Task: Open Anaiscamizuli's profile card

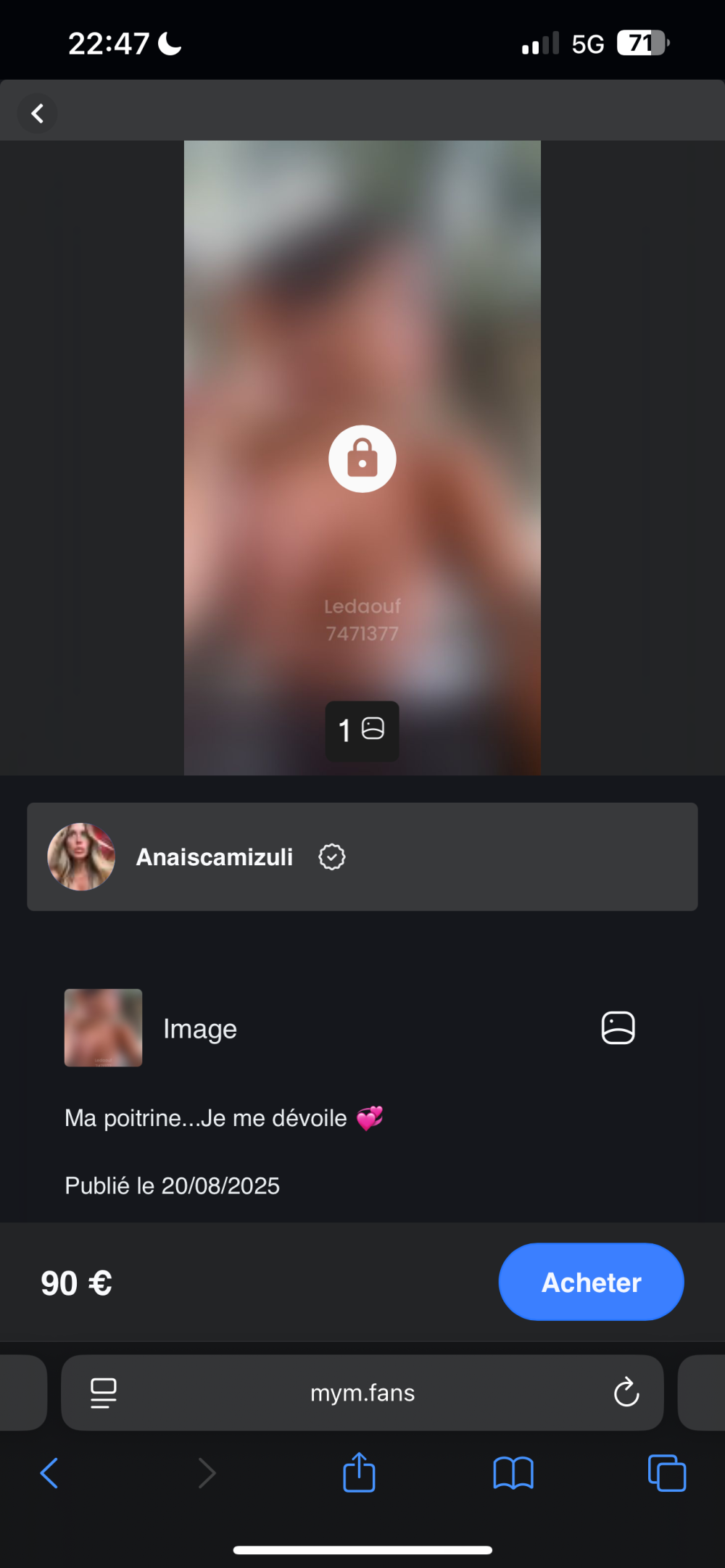Action: [x=362, y=856]
